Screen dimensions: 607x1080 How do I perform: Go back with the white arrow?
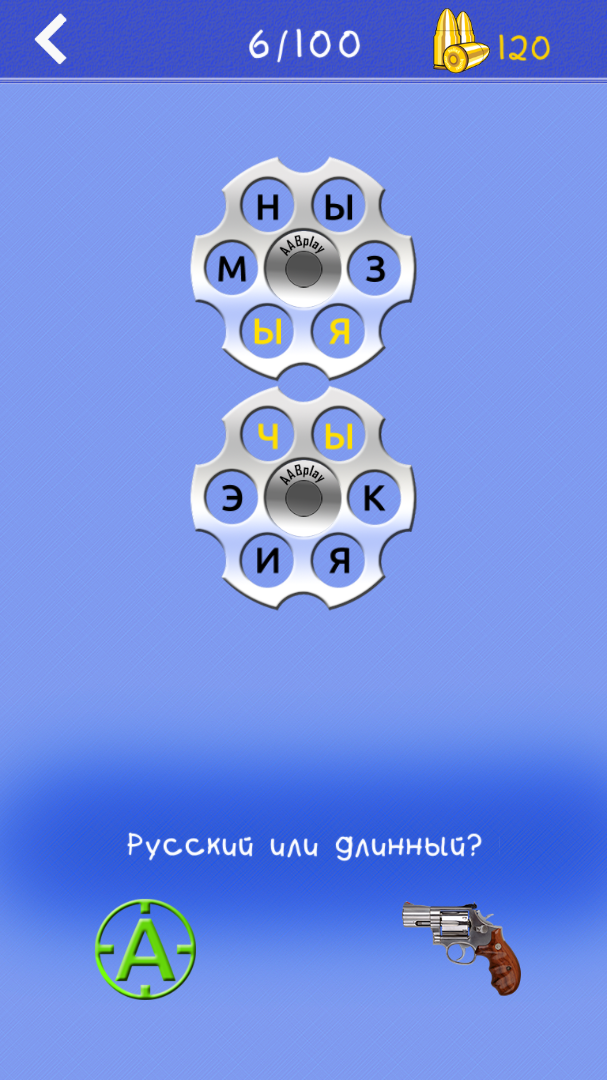point(51,41)
